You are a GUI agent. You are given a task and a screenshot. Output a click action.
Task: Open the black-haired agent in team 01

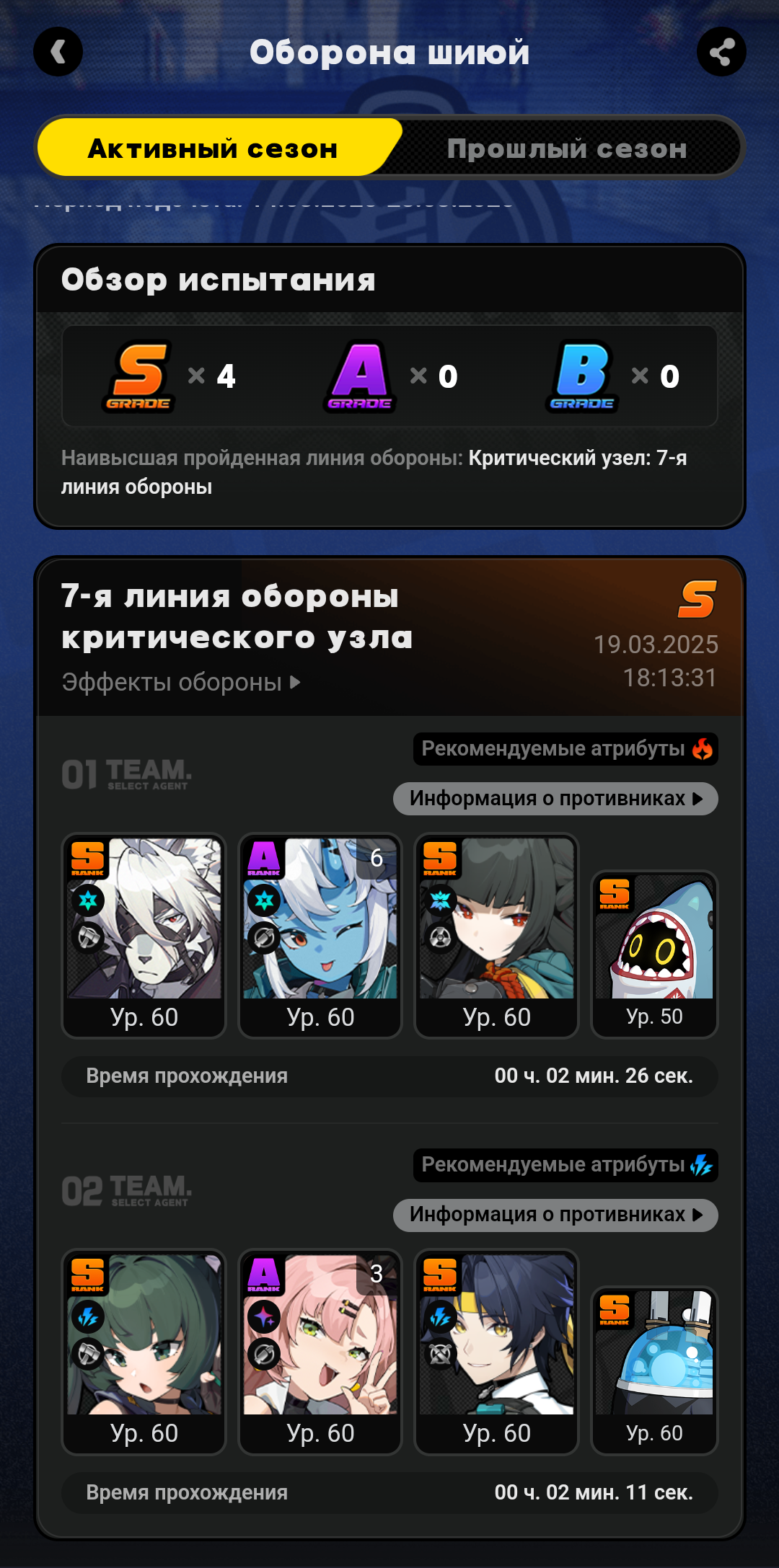pos(497,936)
